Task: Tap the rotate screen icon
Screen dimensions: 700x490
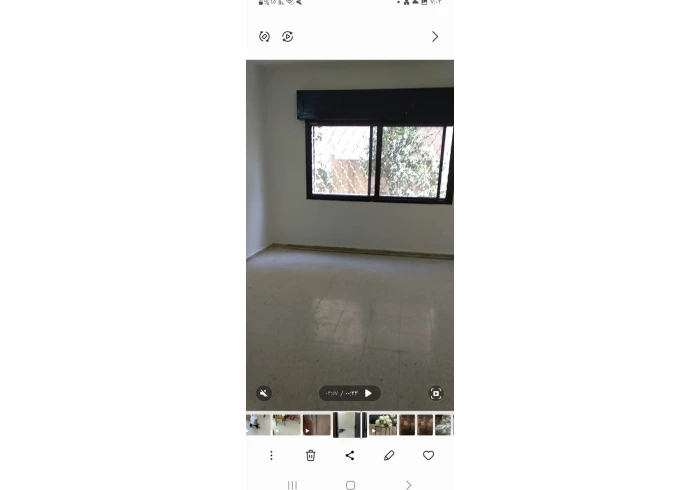Action: pos(264,37)
